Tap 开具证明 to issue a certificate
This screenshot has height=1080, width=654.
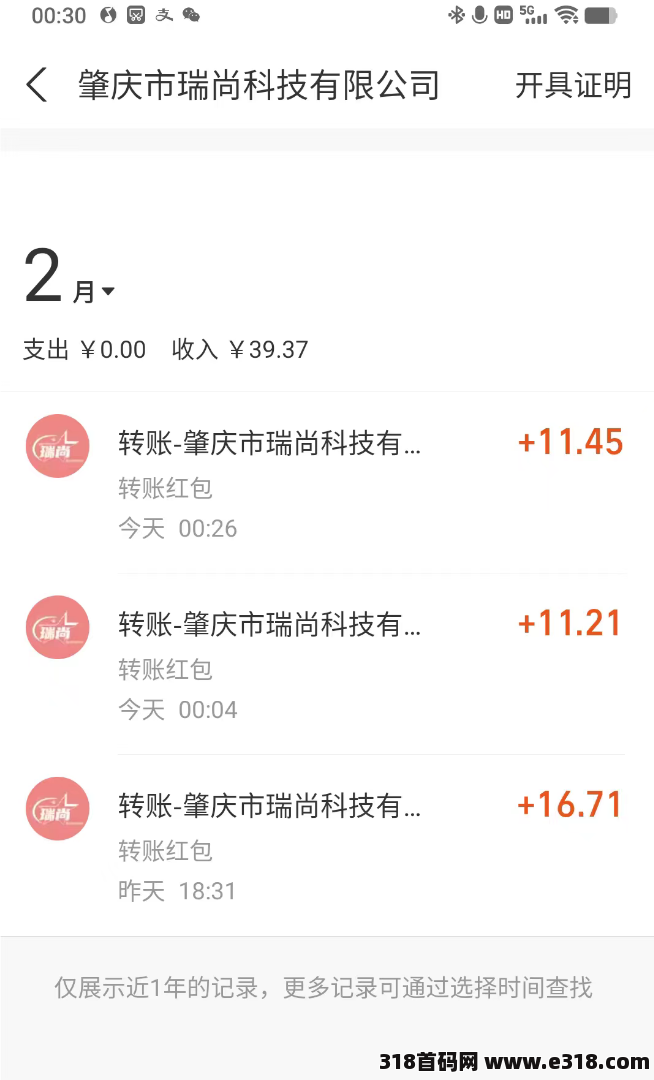click(573, 85)
